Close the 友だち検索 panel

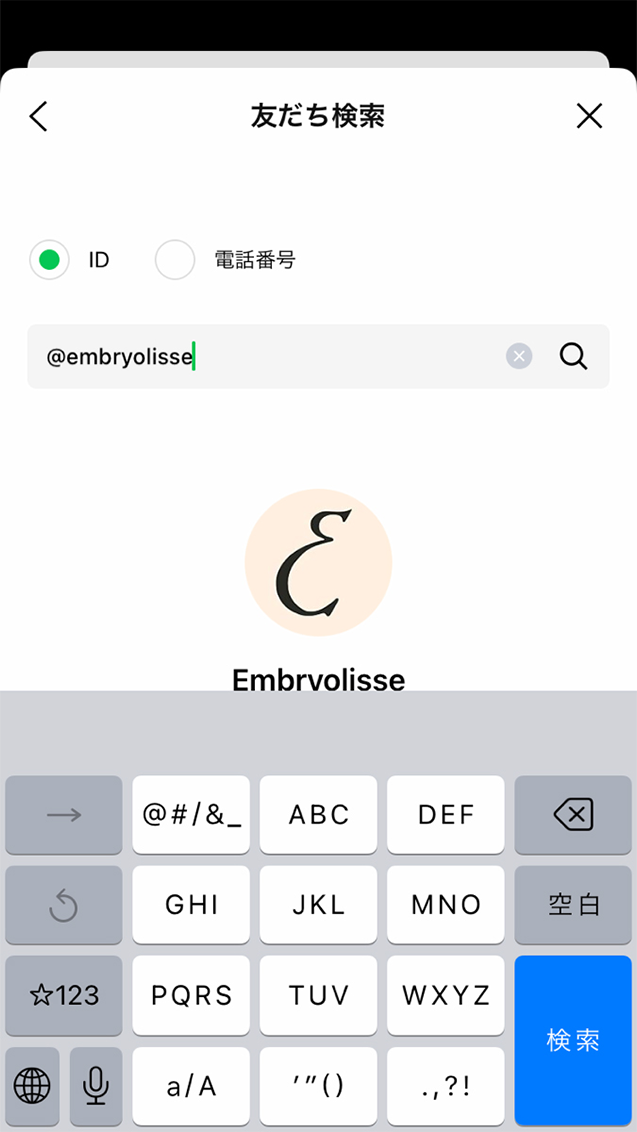tap(589, 117)
